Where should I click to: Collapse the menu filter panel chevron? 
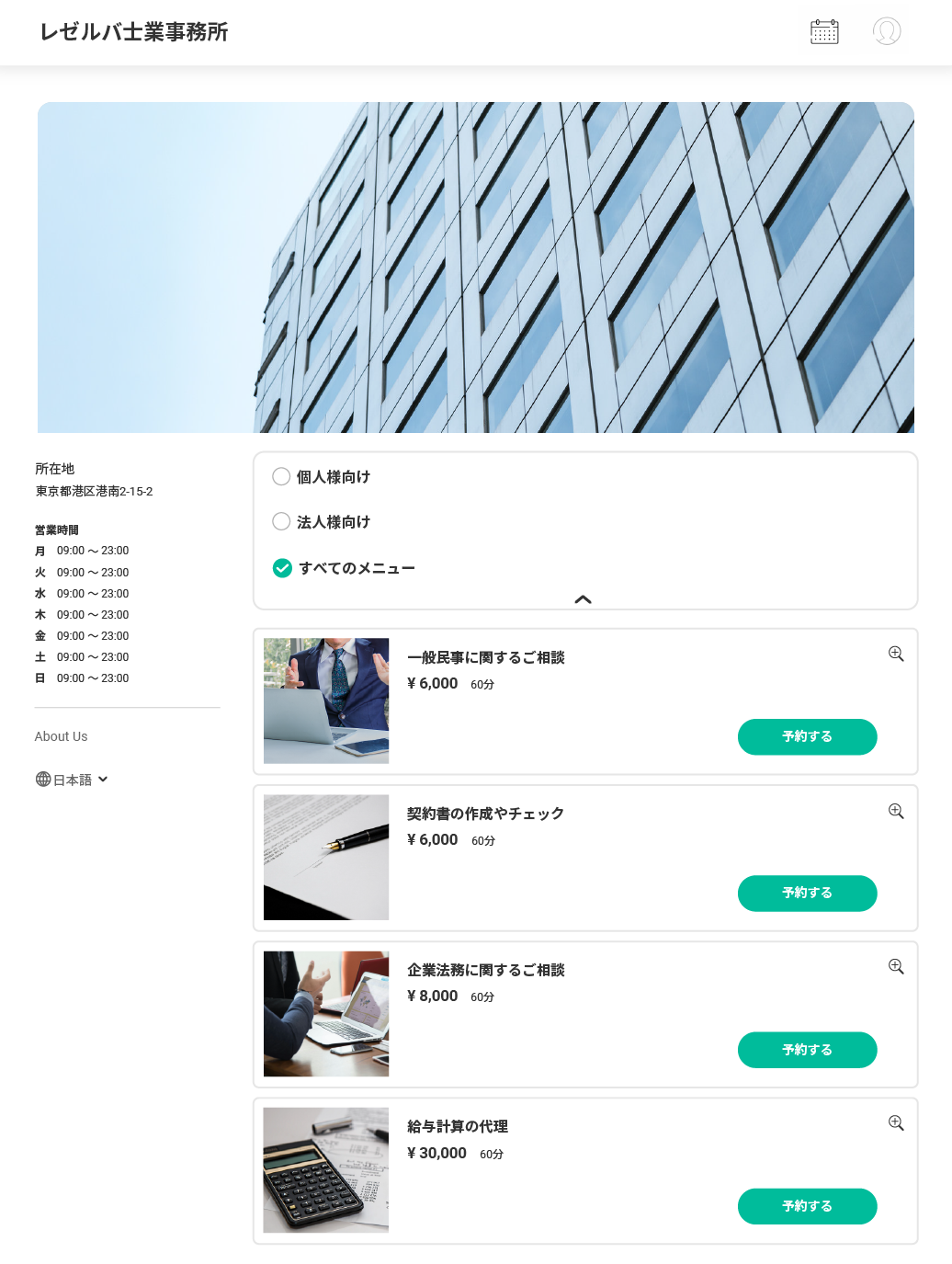coord(583,599)
